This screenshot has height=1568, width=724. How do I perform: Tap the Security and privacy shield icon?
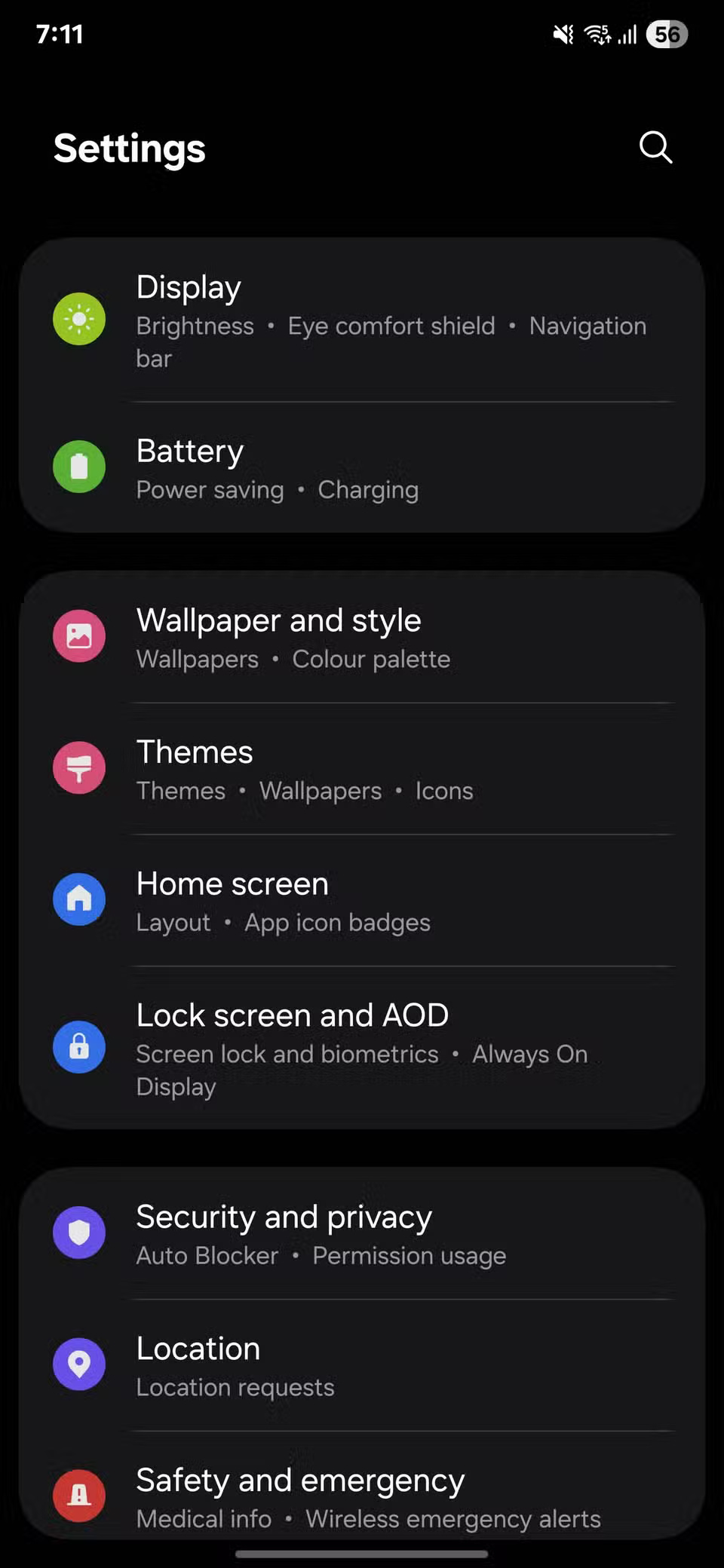[78, 1233]
